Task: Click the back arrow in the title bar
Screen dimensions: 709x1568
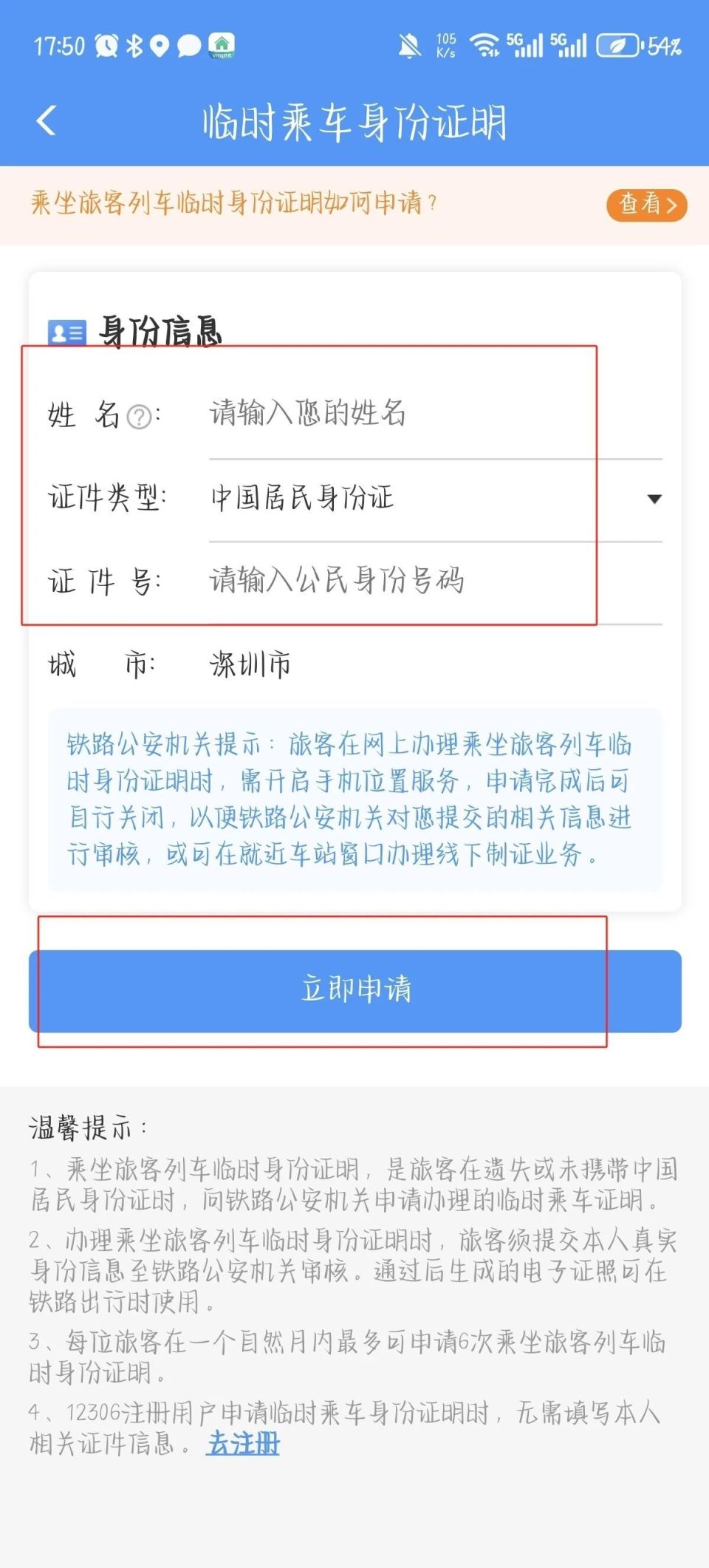Action: click(47, 122)
